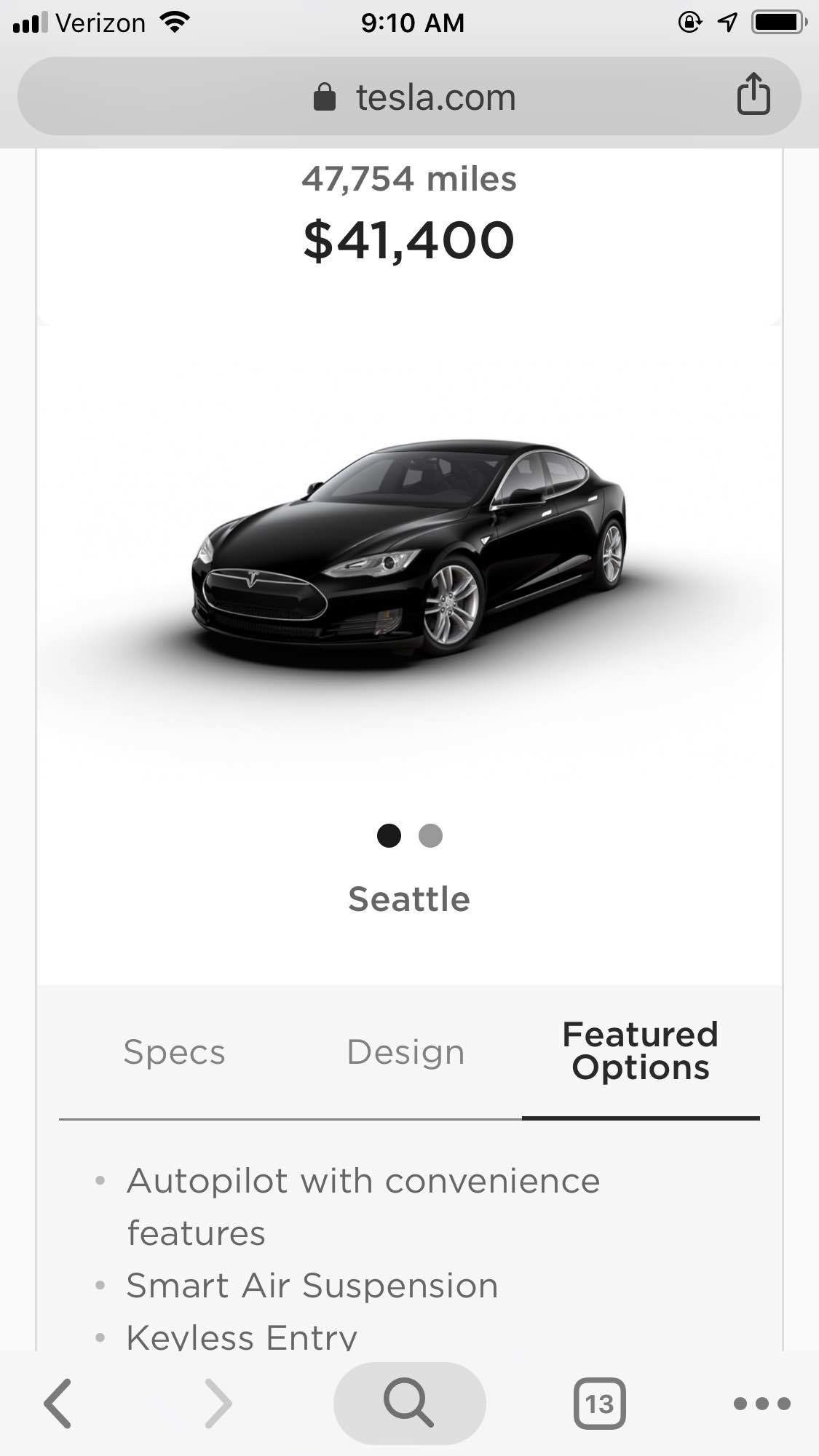This screenshot has height=1456, width=819.
Task: Tap the Seattle location label
Action: pyautogui.click(x=409, y=898)
